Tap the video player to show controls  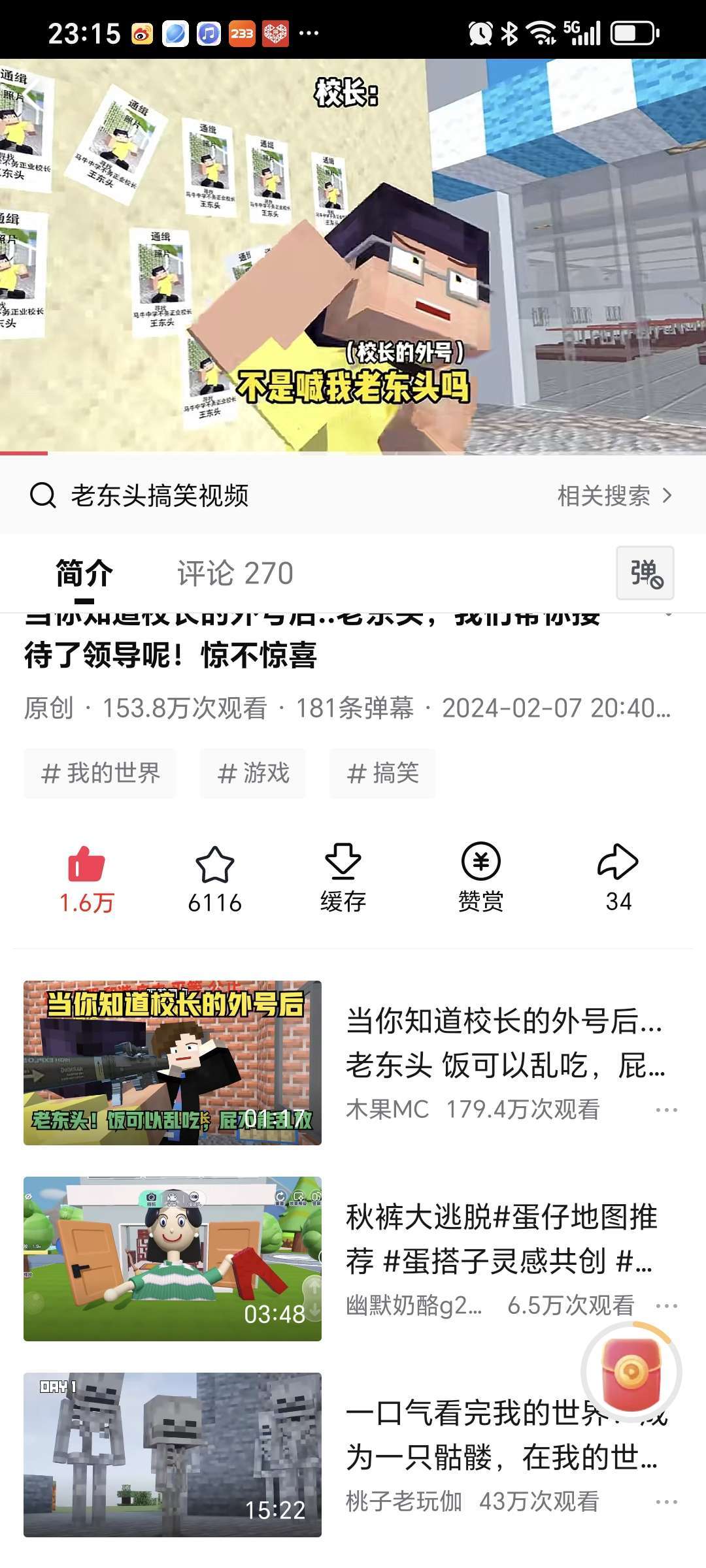tap(353, 256)
